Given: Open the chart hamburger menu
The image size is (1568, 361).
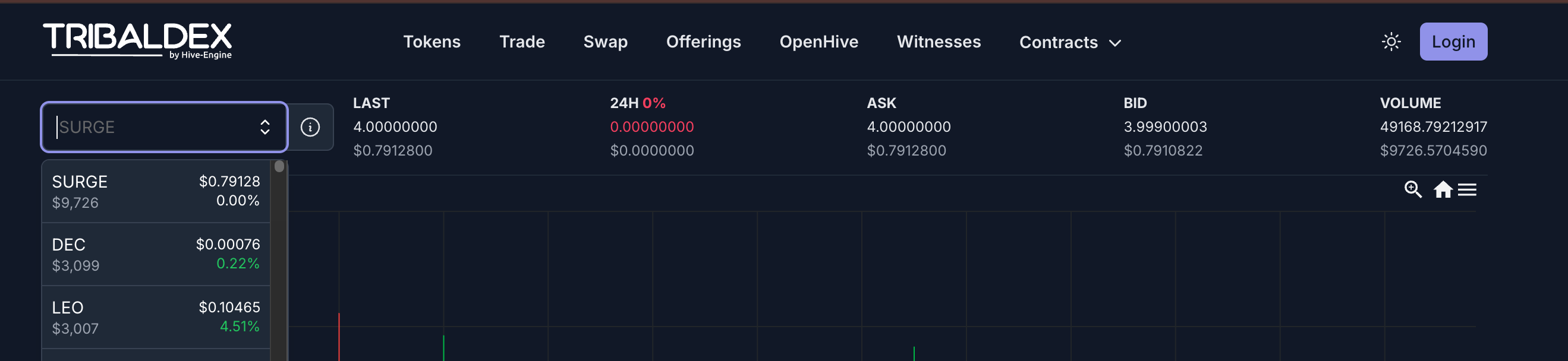Looking at the screenshot, I should click(x=1467, y=189).
